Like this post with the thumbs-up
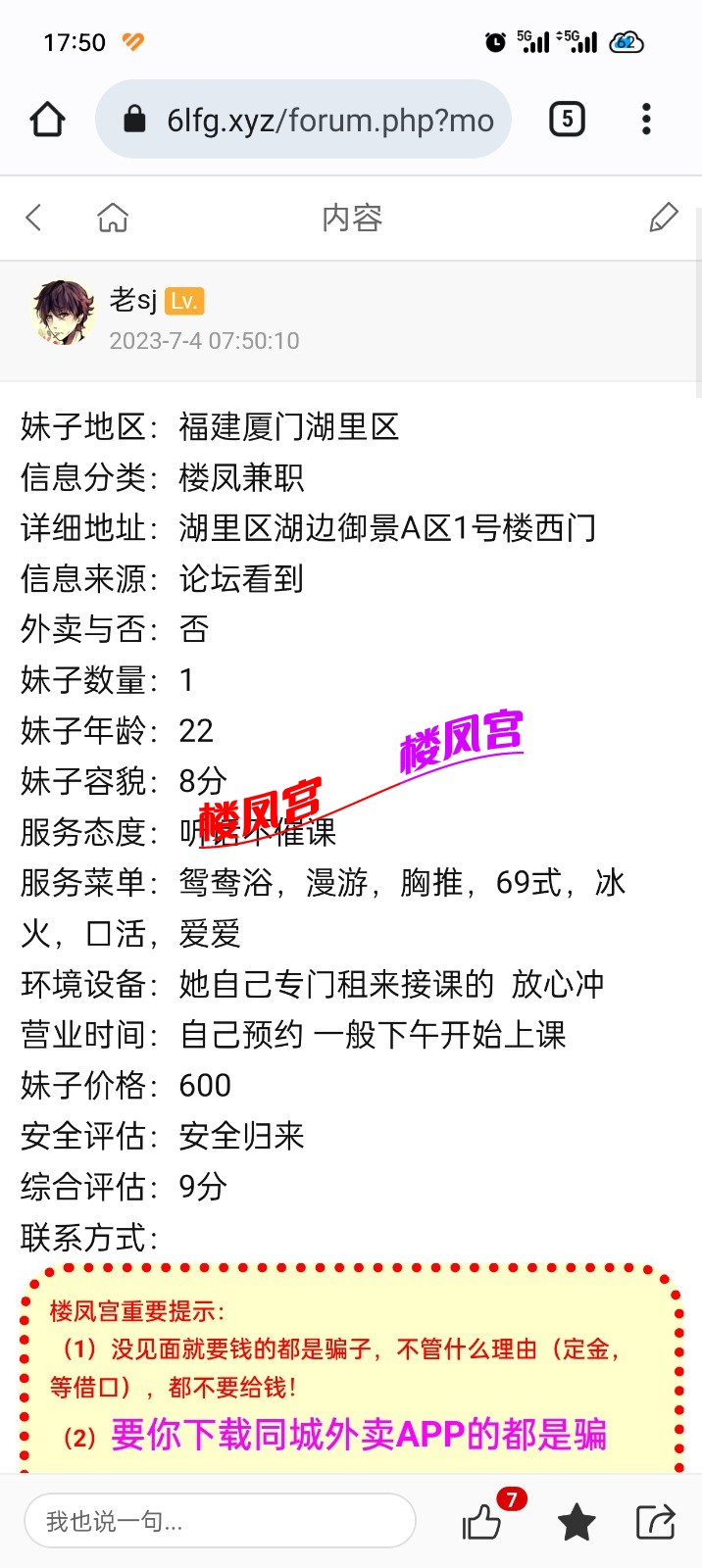702x1568 pixels. [x=482, y=1522]
